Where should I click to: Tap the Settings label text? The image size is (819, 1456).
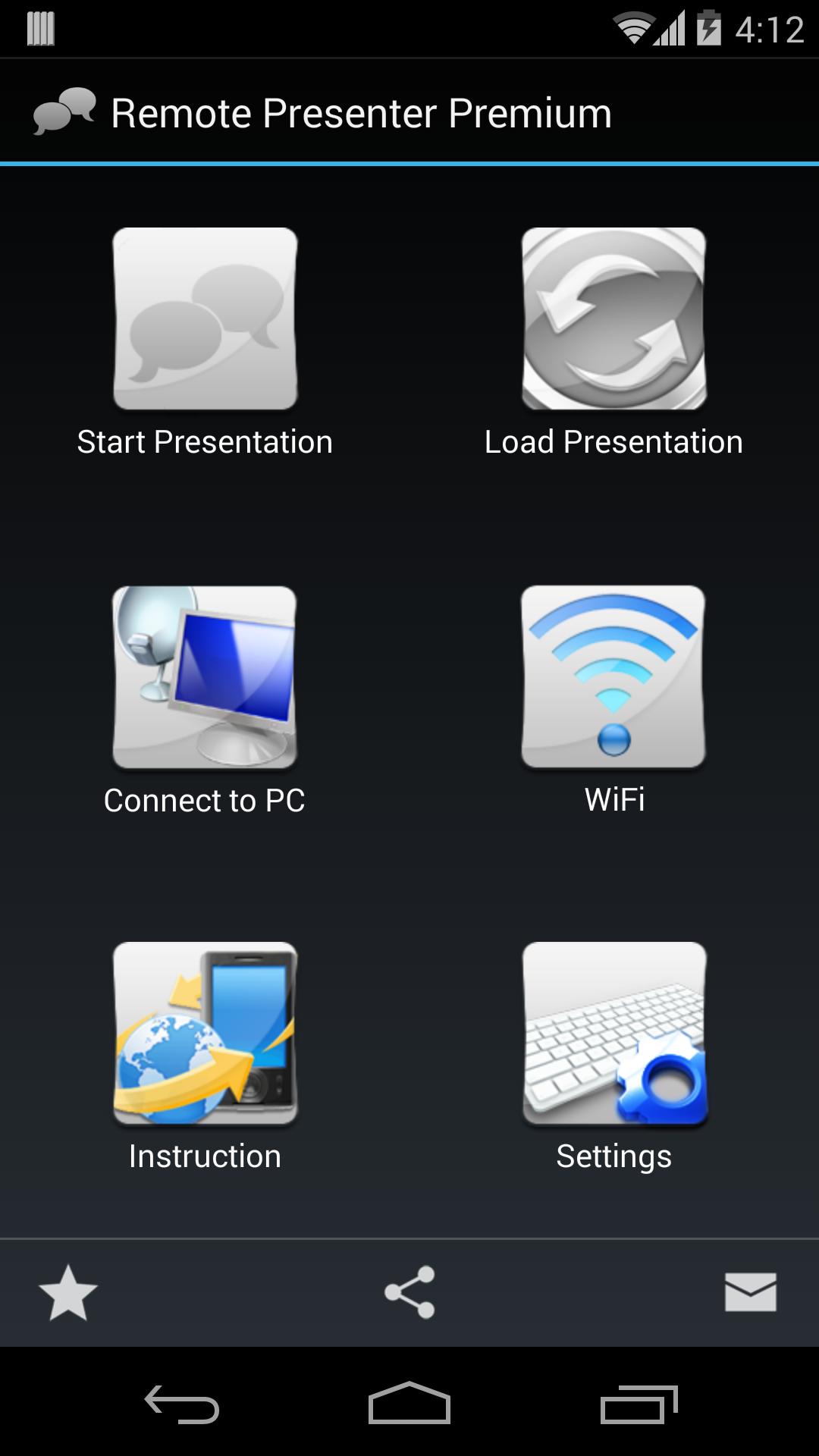pos(613,1156)
